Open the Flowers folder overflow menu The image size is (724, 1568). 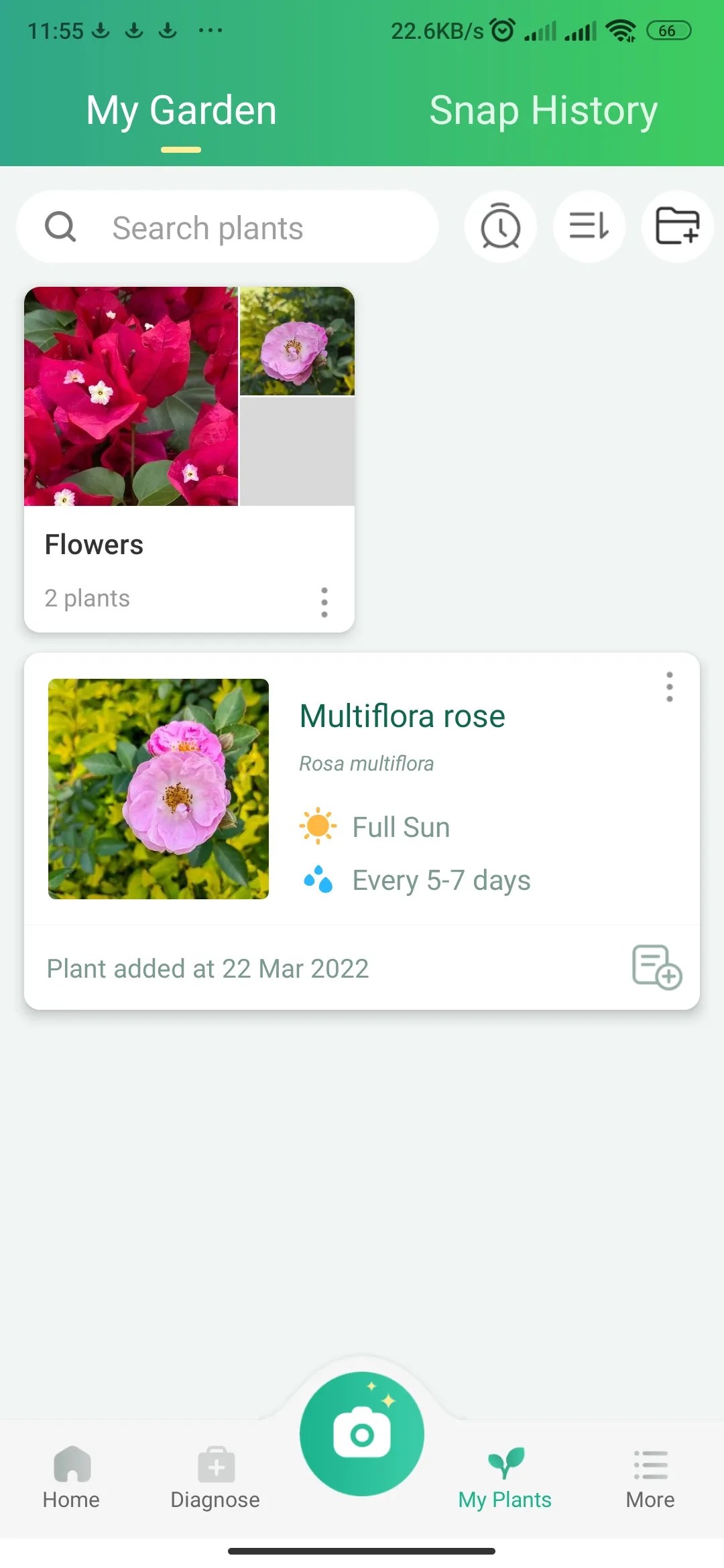tap(324, 602)
